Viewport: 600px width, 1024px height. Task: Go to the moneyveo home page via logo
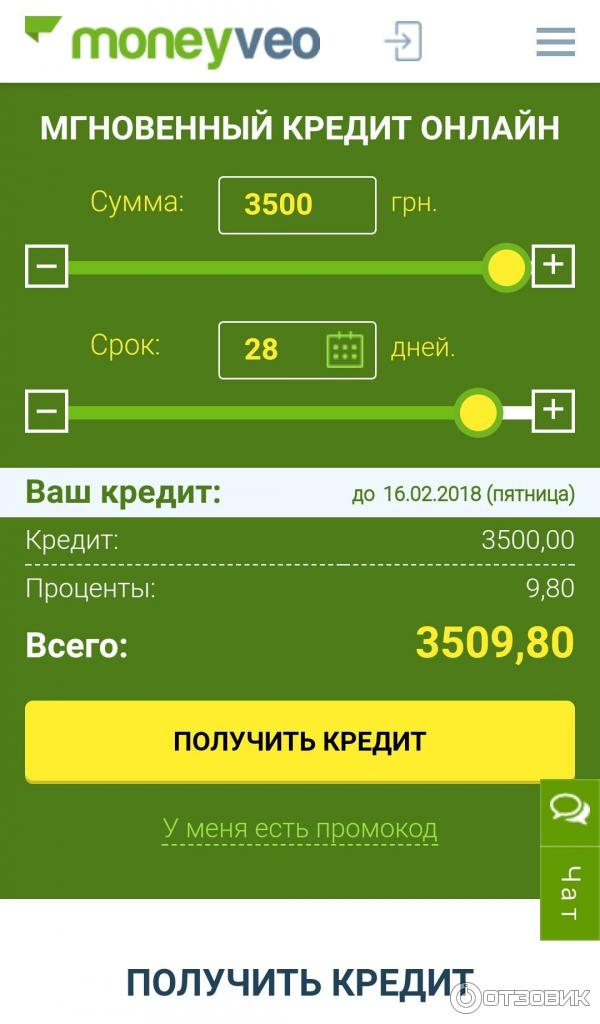[x=172, y=42]
